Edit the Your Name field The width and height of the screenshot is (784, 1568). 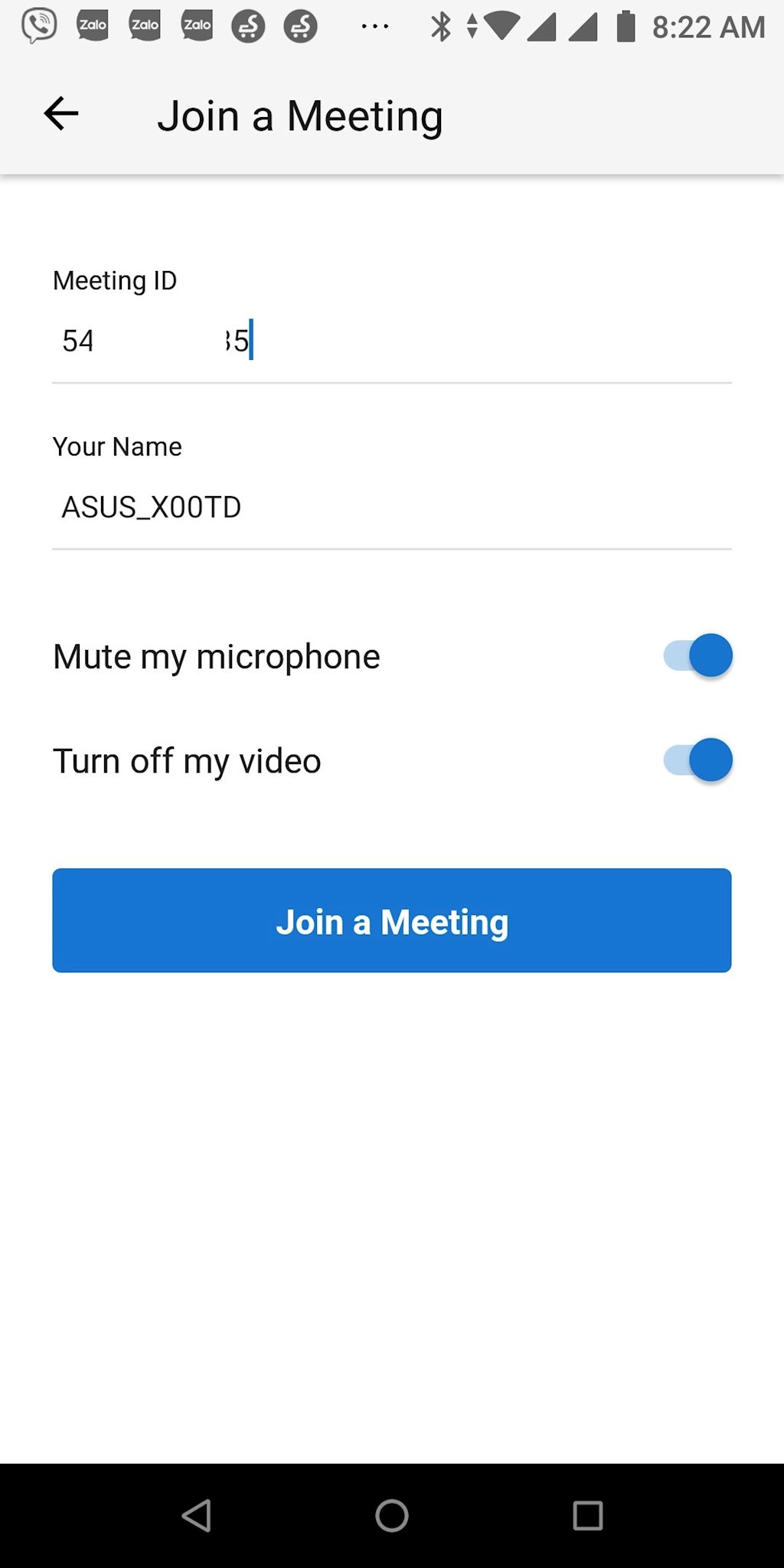coord(390,507)
